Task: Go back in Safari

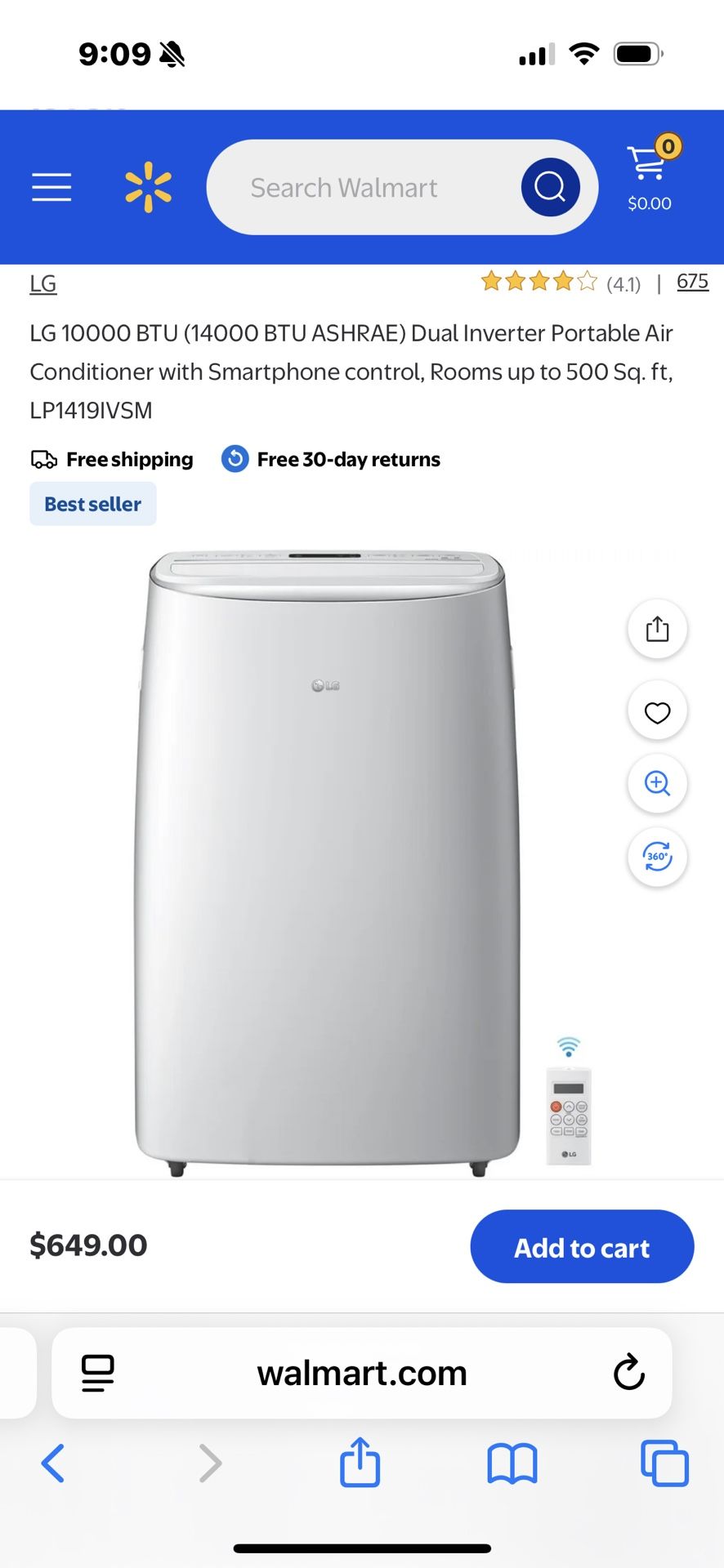Action: [x=53, y=1463]
